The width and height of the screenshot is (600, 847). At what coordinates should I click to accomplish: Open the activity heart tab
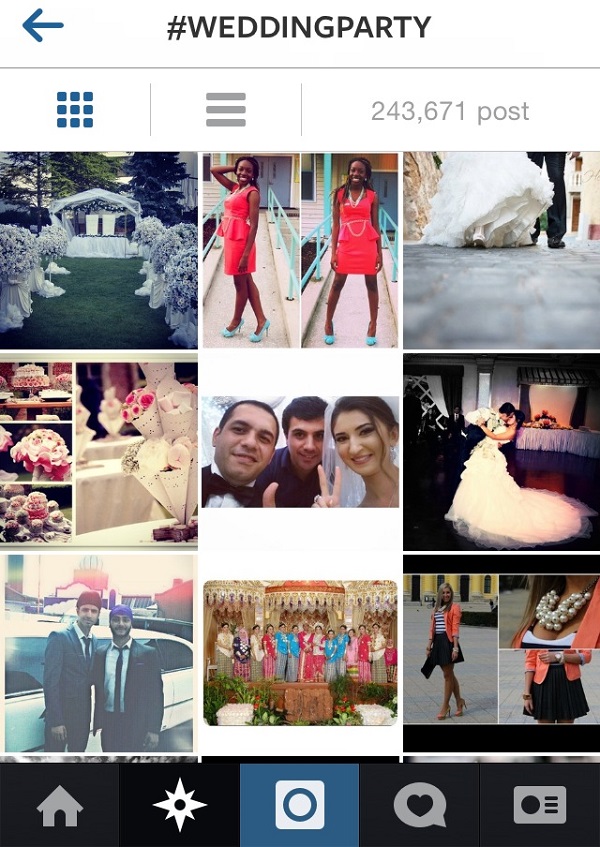click(420, 806)
